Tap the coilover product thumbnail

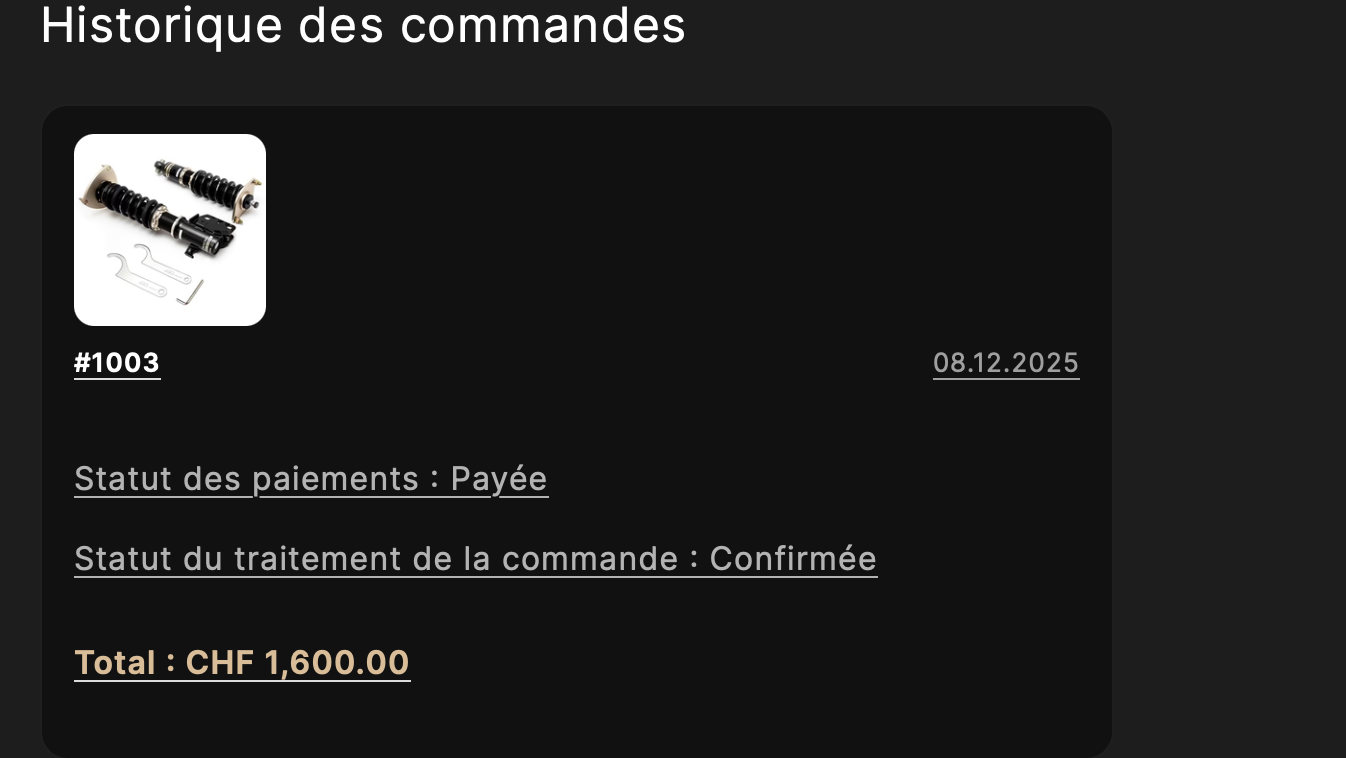point(170,230)
